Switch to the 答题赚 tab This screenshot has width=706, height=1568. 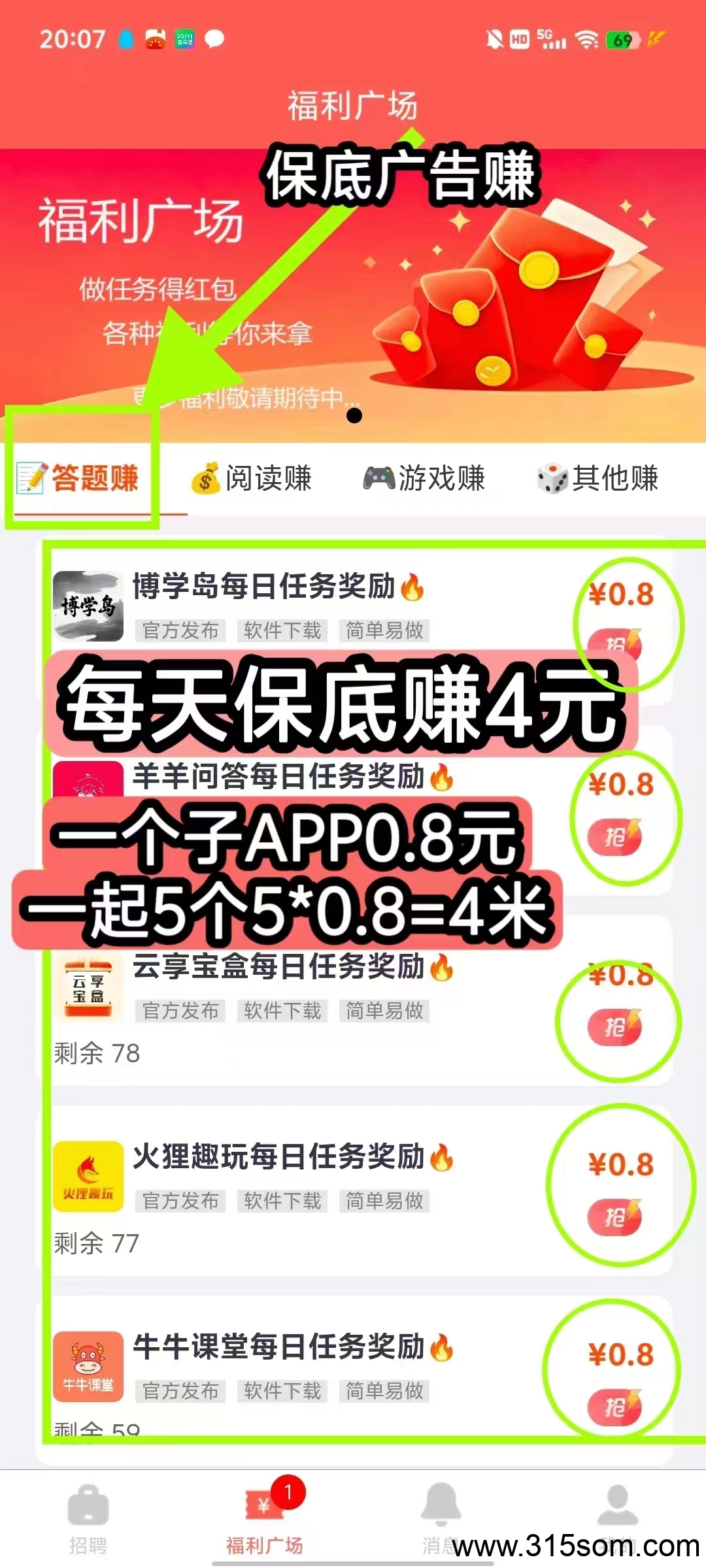(x=78, y=478)
